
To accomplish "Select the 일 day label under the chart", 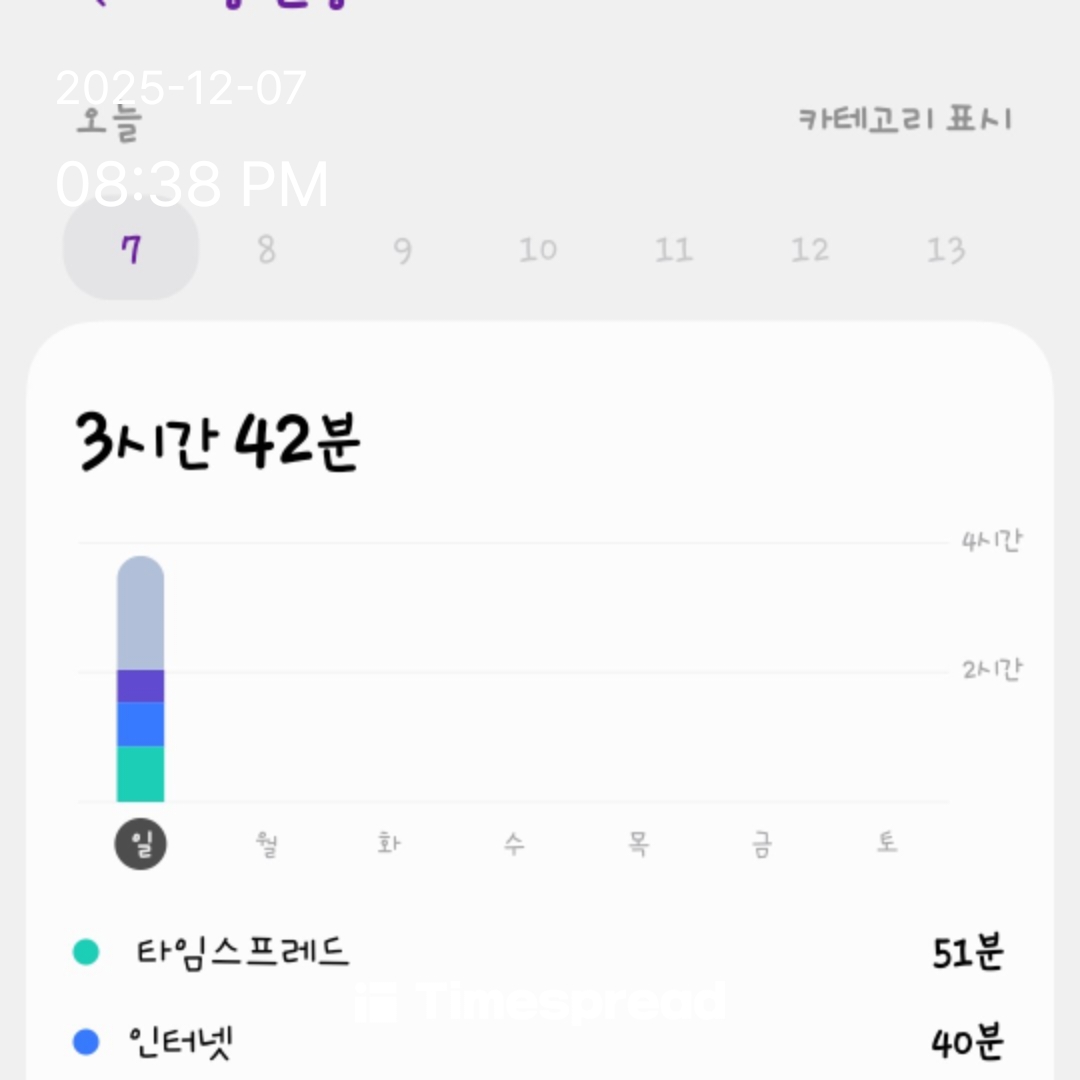I will tap(141, 844).
